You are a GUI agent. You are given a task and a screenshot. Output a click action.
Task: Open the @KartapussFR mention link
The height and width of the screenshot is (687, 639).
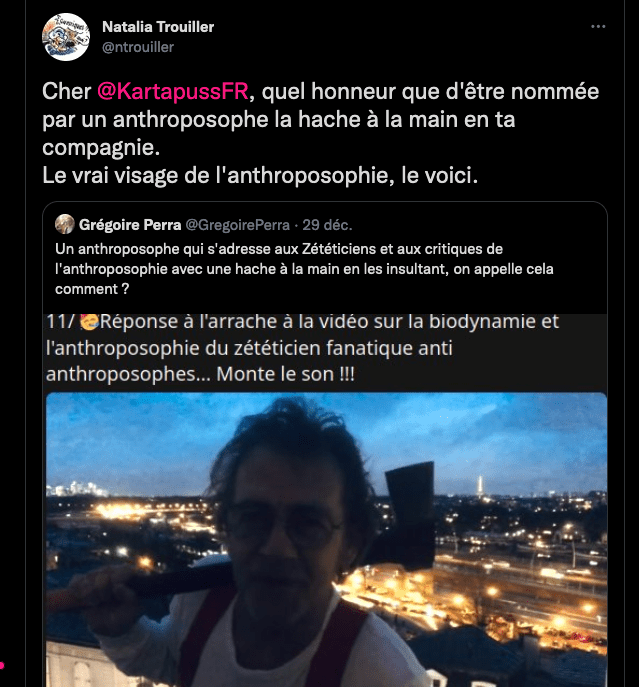(172, 92)
